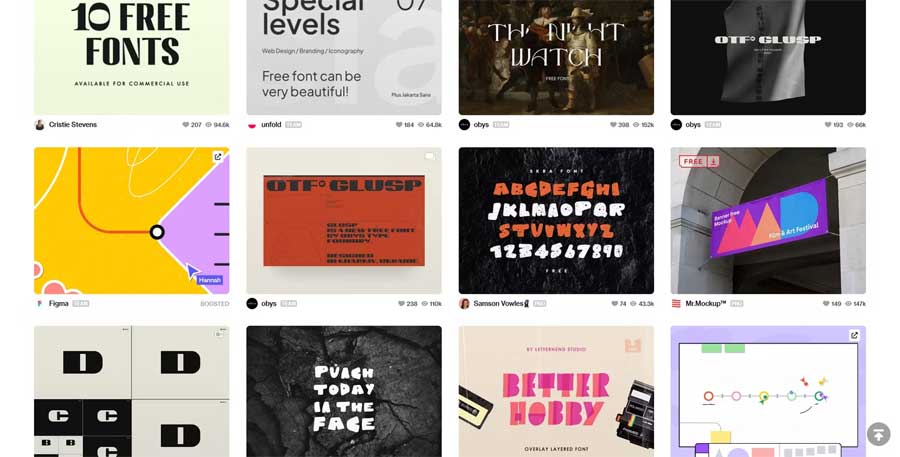Open the D C B letters project
The width and height of the screenshot is (900, 457).
pyautogui.click(x=131, y=391)
